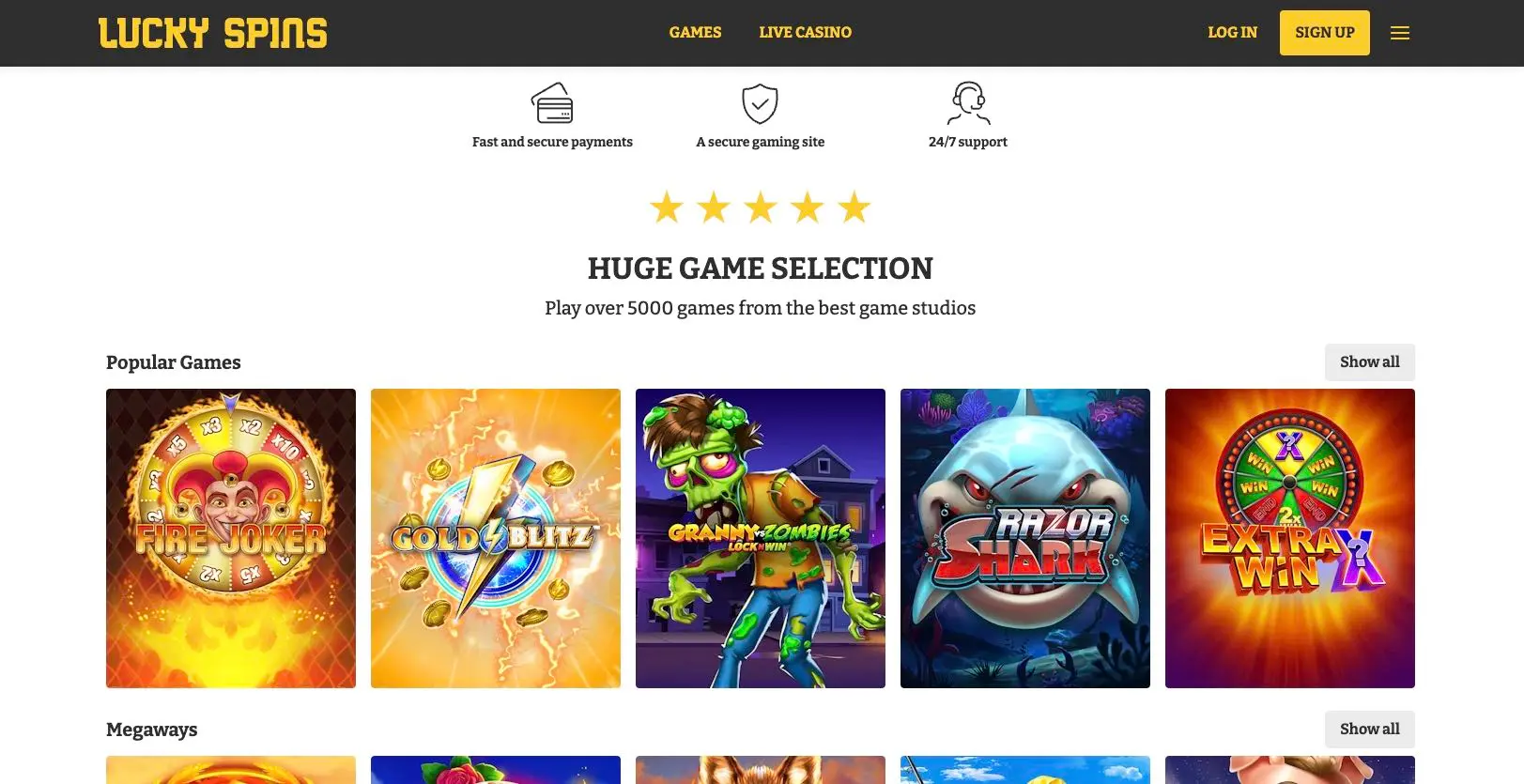Select the Extra Win X game
1524x784 pixels.
pos(1290,538)
